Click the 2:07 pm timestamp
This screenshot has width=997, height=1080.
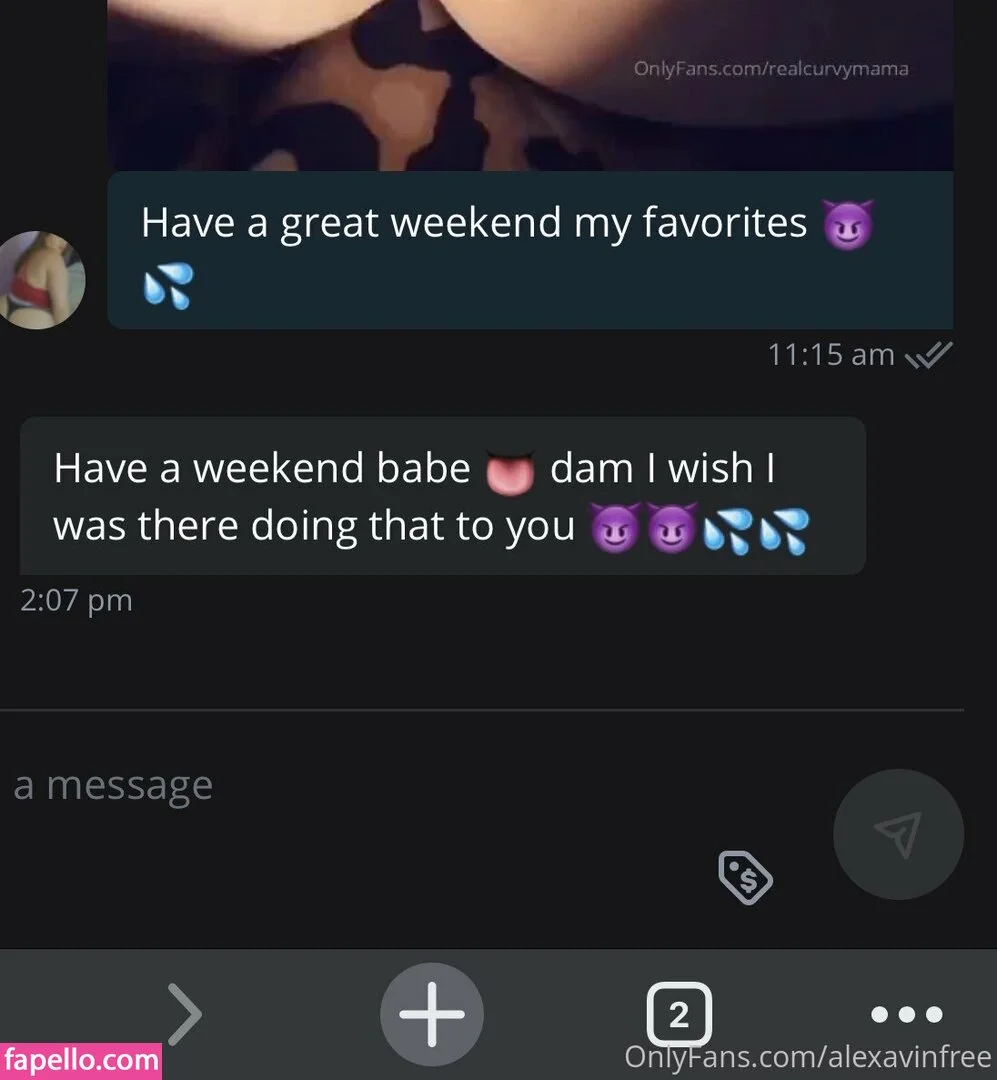tap(76, 599)
